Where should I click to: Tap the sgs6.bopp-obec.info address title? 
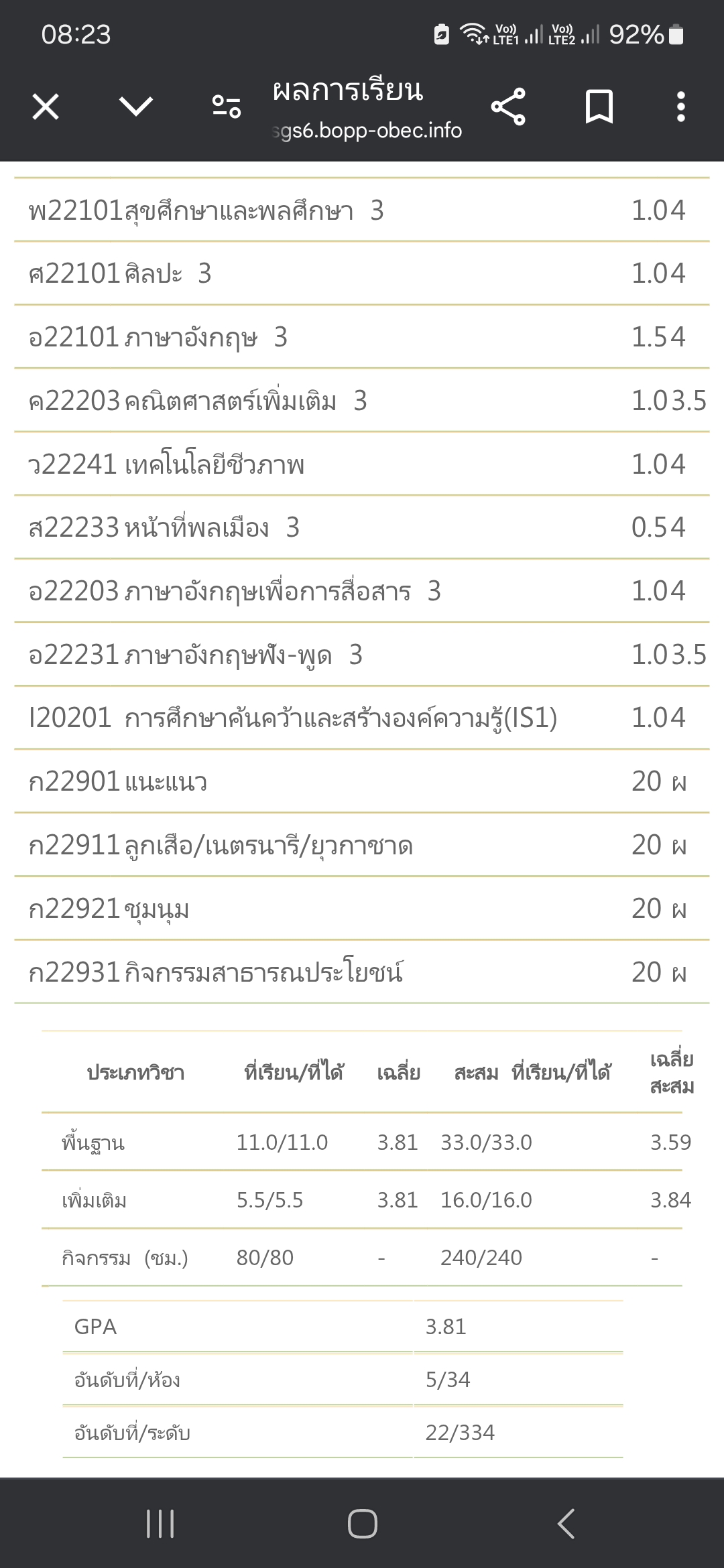click(367, 130)
